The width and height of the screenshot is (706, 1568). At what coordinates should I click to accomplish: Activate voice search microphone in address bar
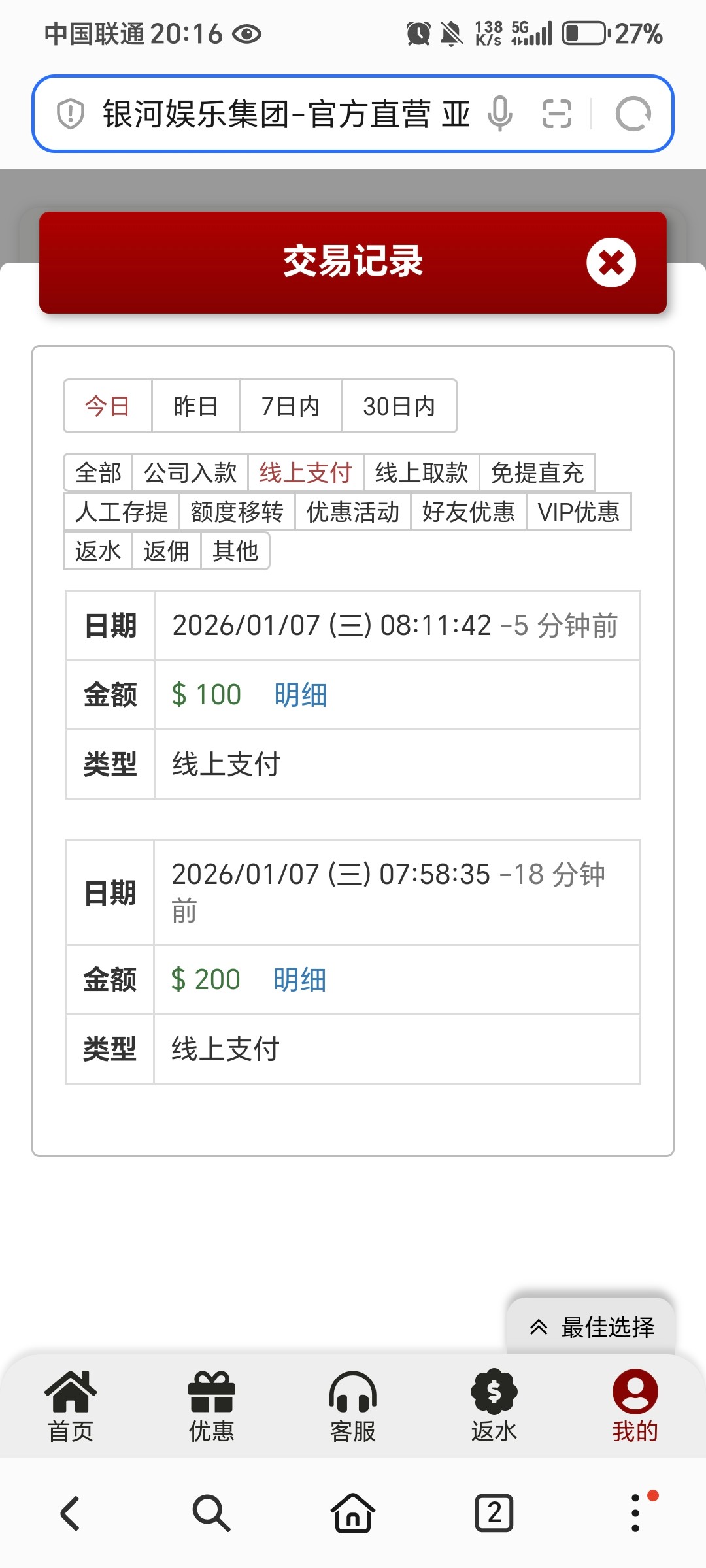coord(500,114)
